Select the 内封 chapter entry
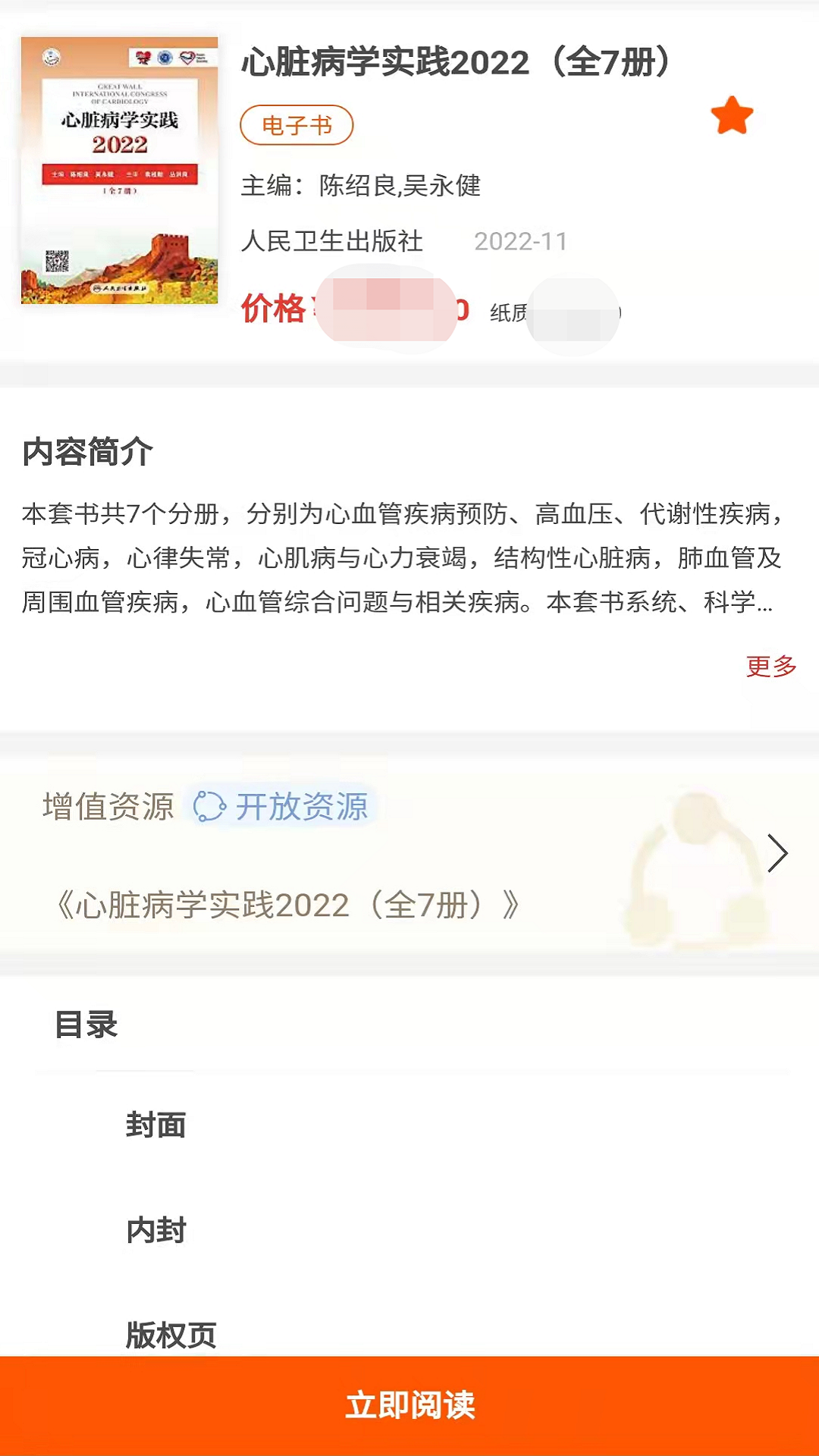This screenshot has width=819, height=1456. pyautogui.click(x=154, y=1232)
